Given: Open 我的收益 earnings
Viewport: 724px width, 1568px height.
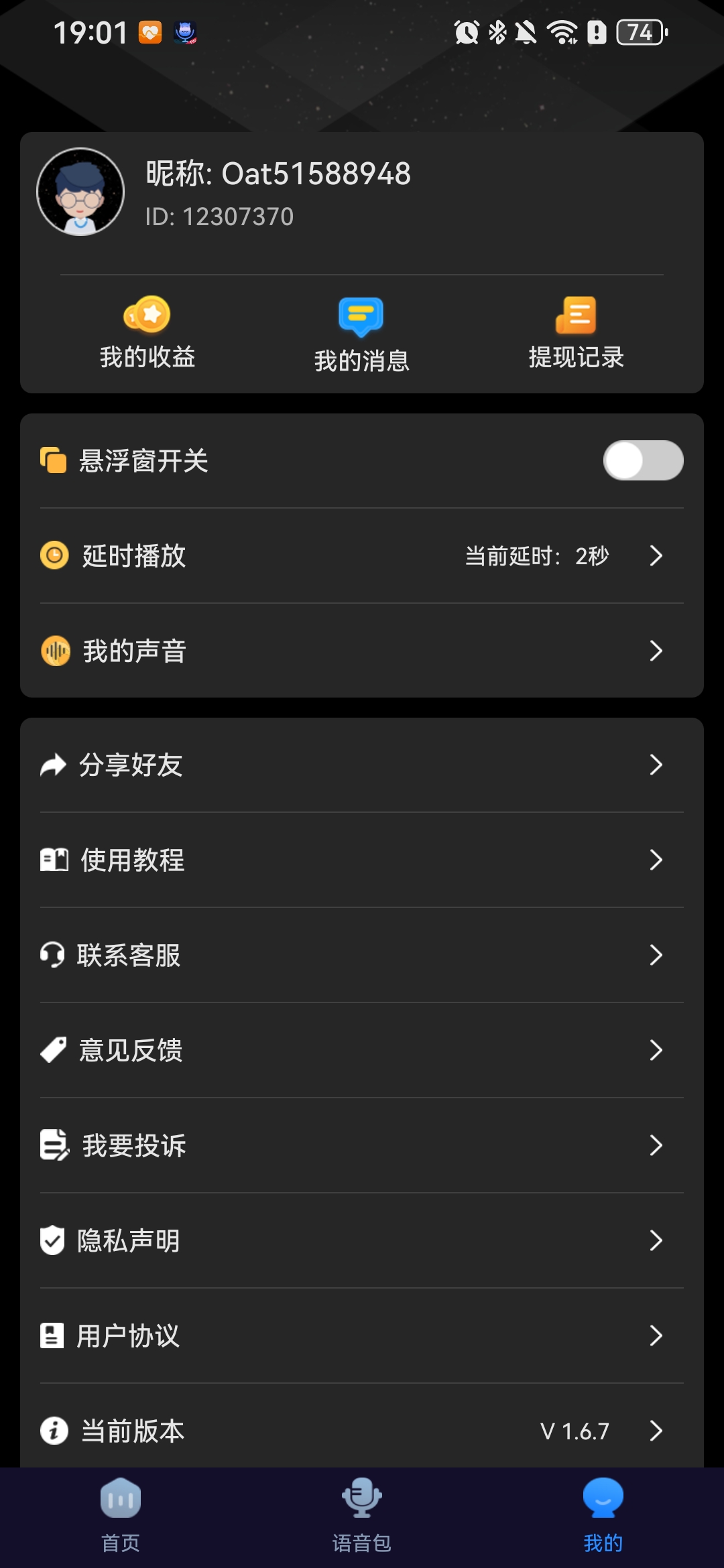Looking at the screenshot, I should pos(147,333).
